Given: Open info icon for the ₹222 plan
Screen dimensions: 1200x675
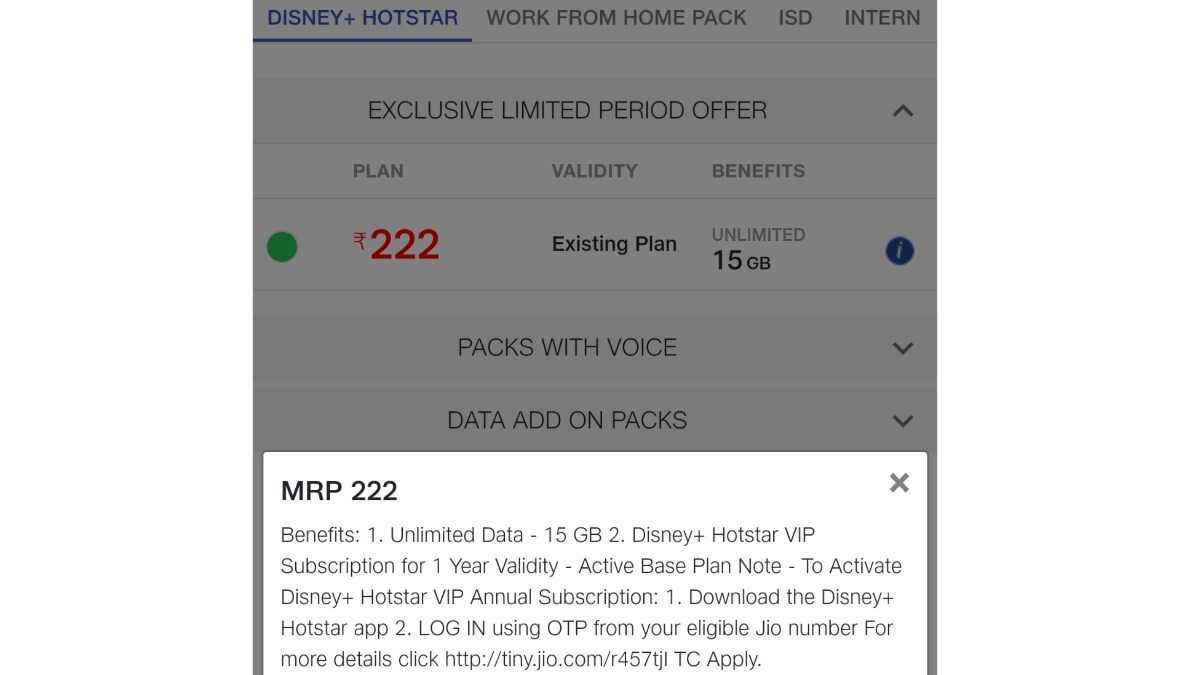Looking at the screenshot, I should point(899,250).
